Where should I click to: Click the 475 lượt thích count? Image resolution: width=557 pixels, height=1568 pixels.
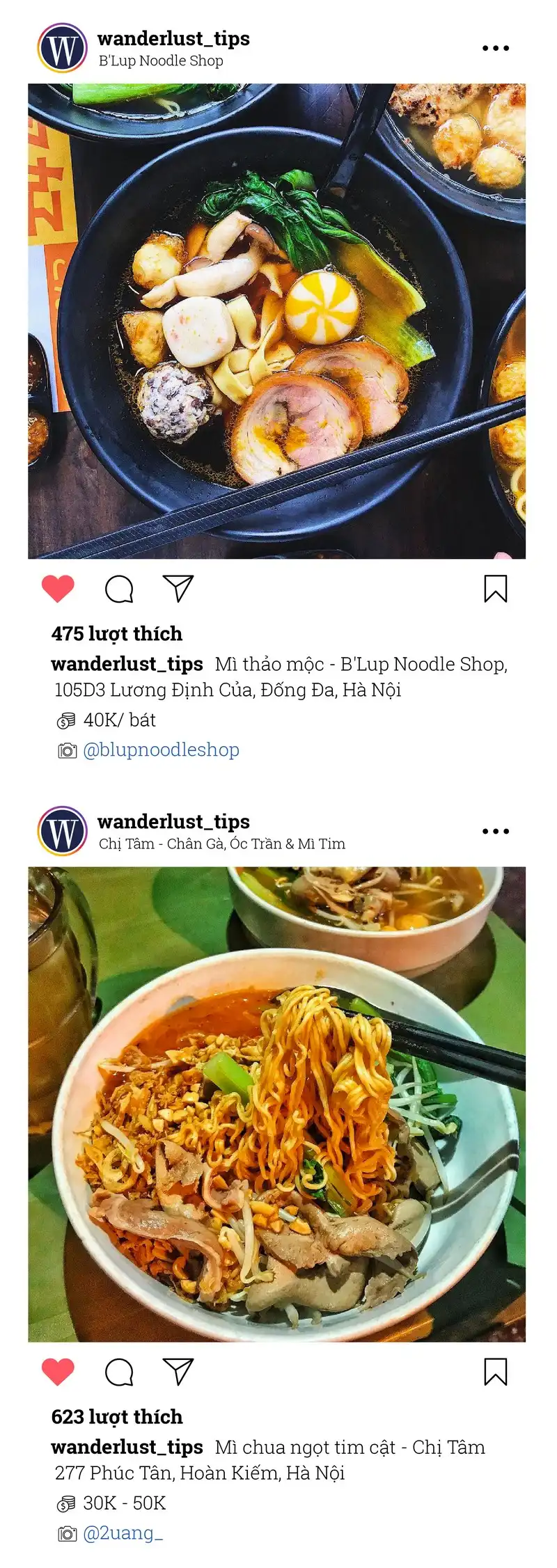(x=116, y=633)
